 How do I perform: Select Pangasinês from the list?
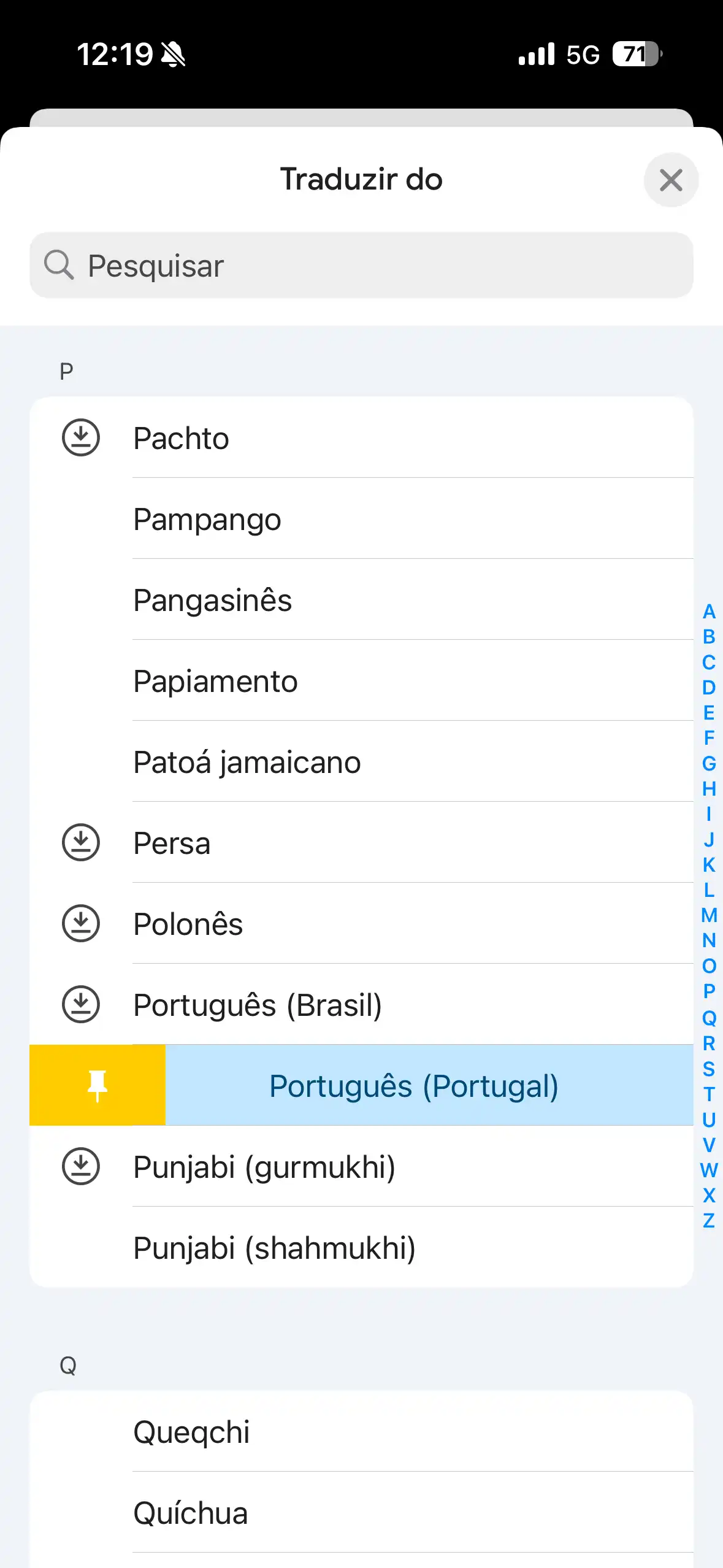tap(213, 600)
